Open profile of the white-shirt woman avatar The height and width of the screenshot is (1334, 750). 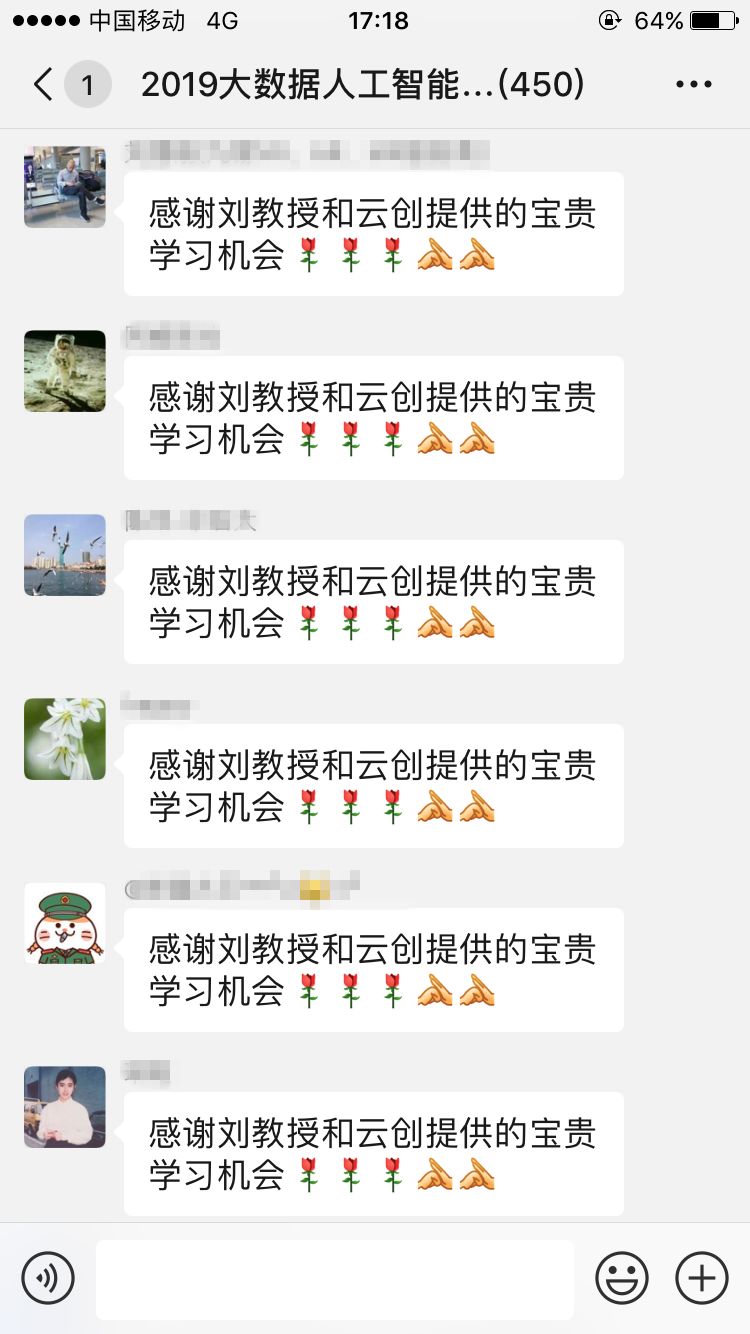point(65,1107)
